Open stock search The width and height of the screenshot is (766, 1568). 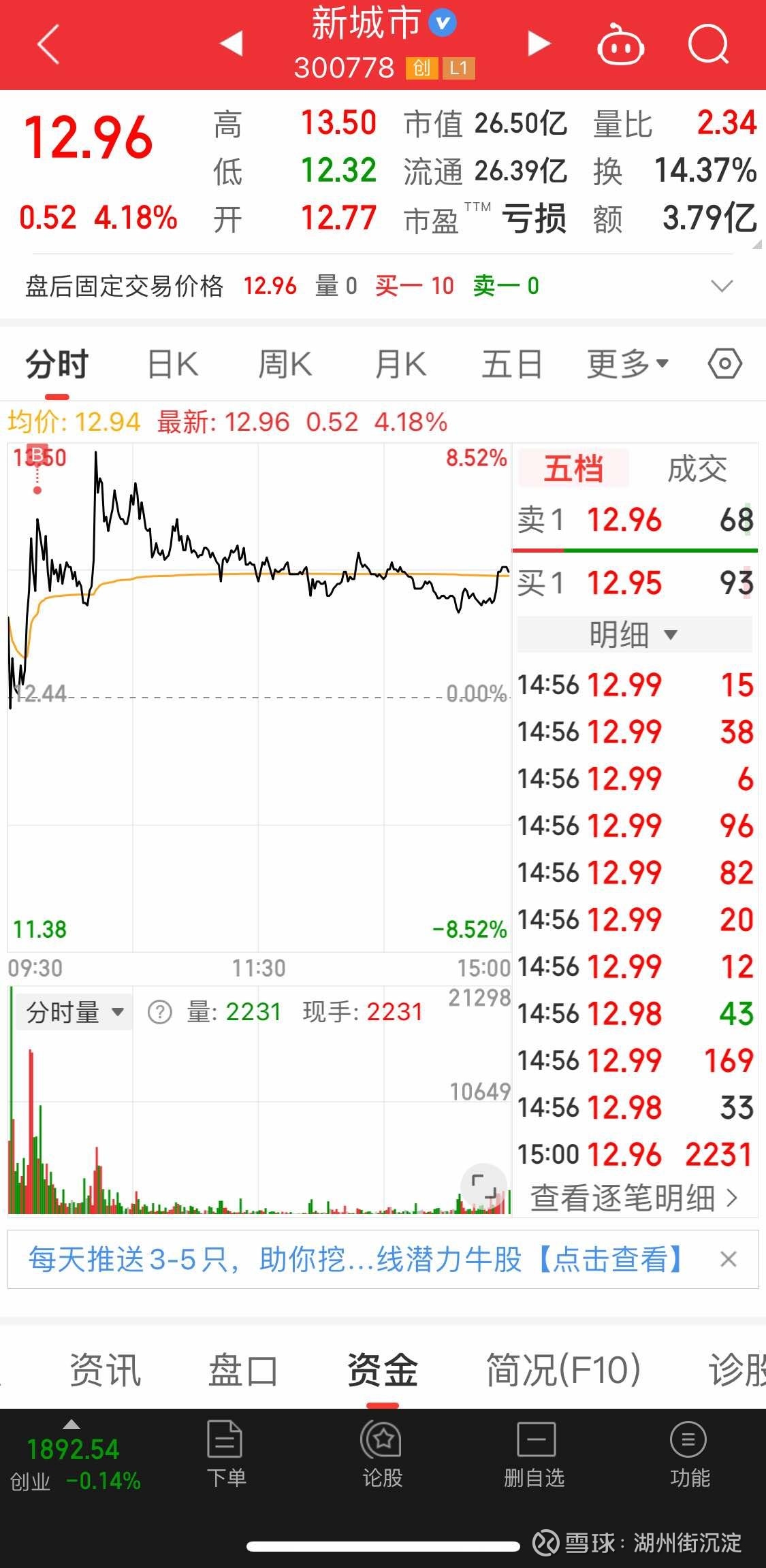(708, 44)
